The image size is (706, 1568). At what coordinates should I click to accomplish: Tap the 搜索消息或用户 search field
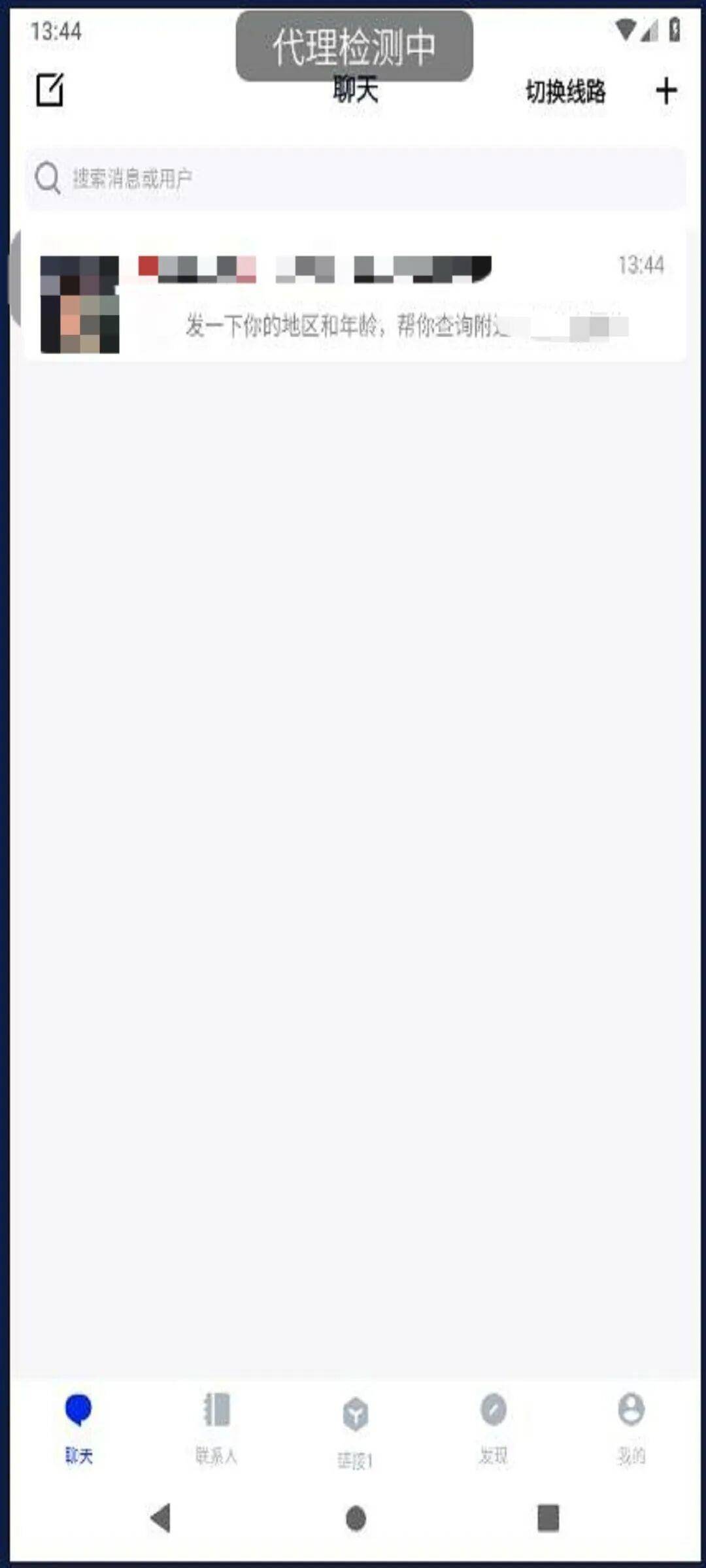coord(356,178)
